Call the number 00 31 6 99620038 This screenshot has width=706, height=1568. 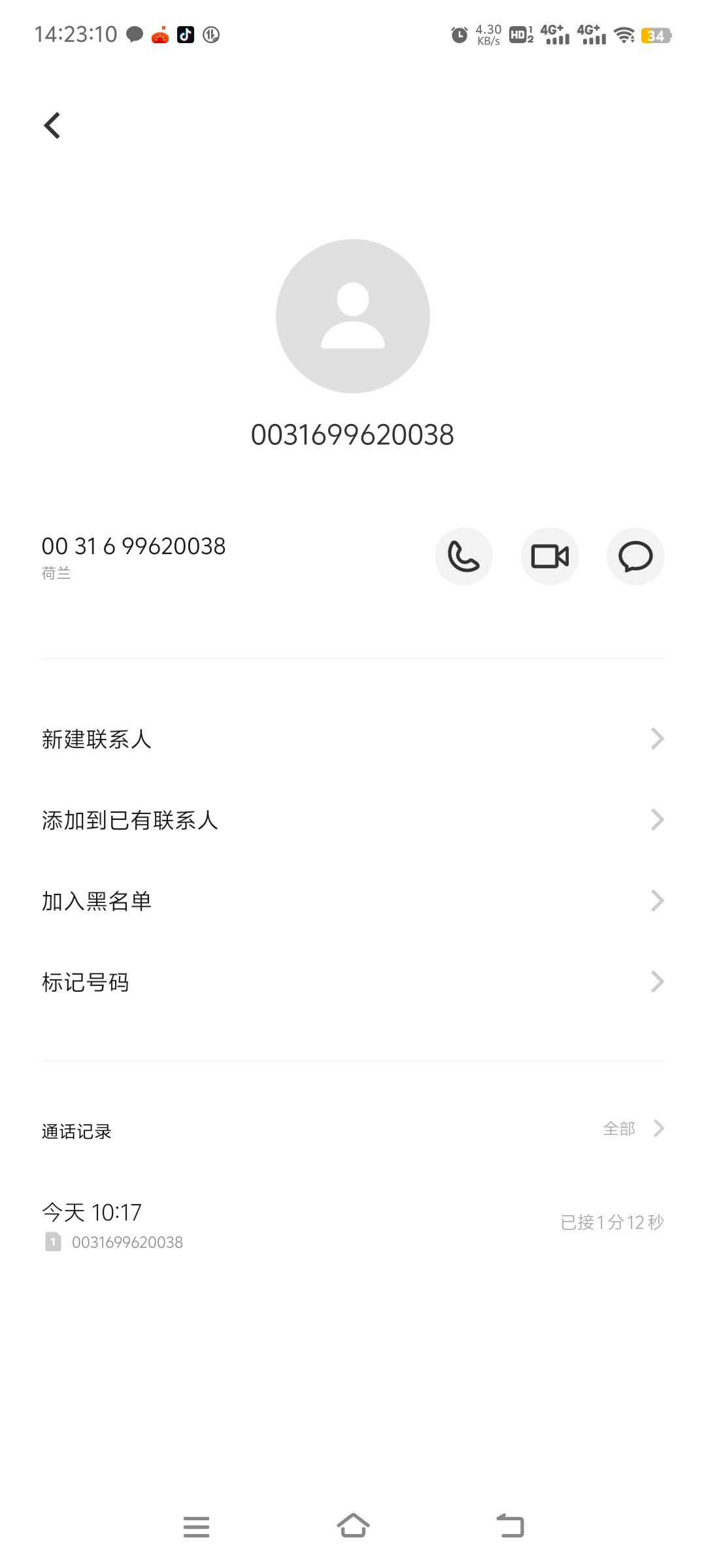pos(463,557)
